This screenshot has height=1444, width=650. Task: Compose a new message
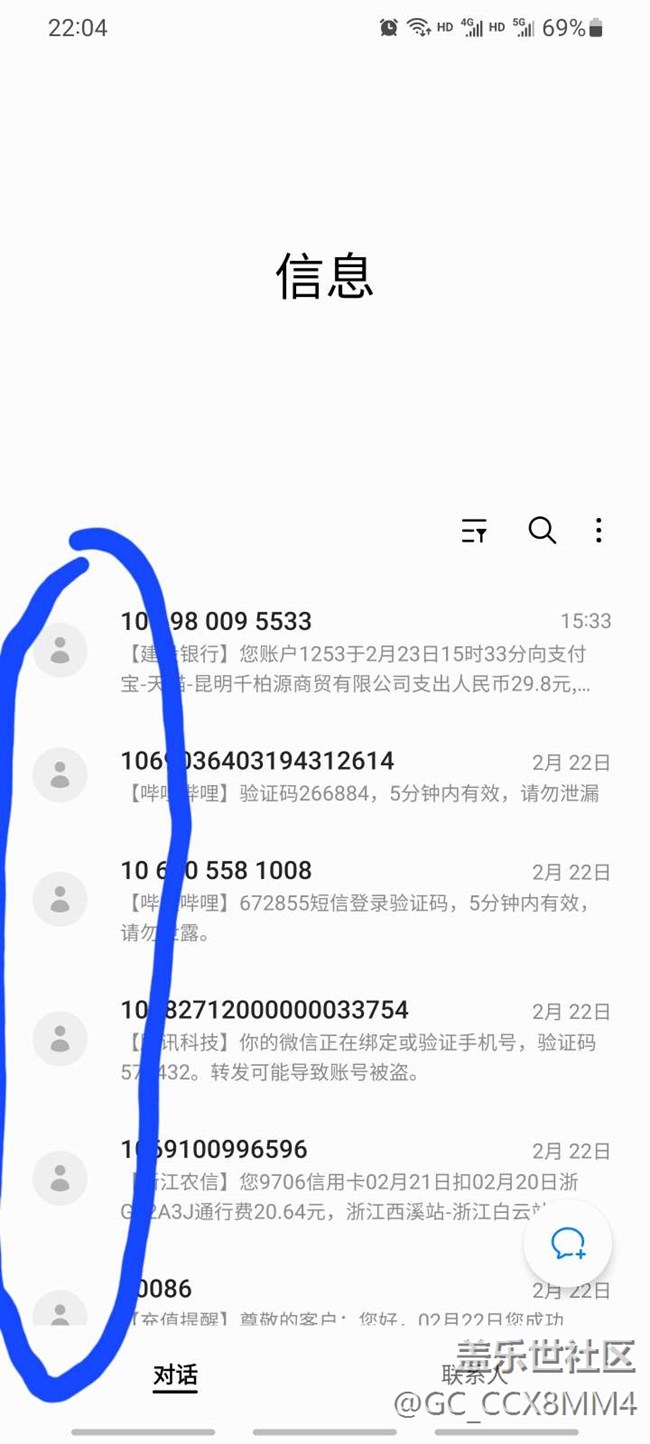[x=568, y=1243]
